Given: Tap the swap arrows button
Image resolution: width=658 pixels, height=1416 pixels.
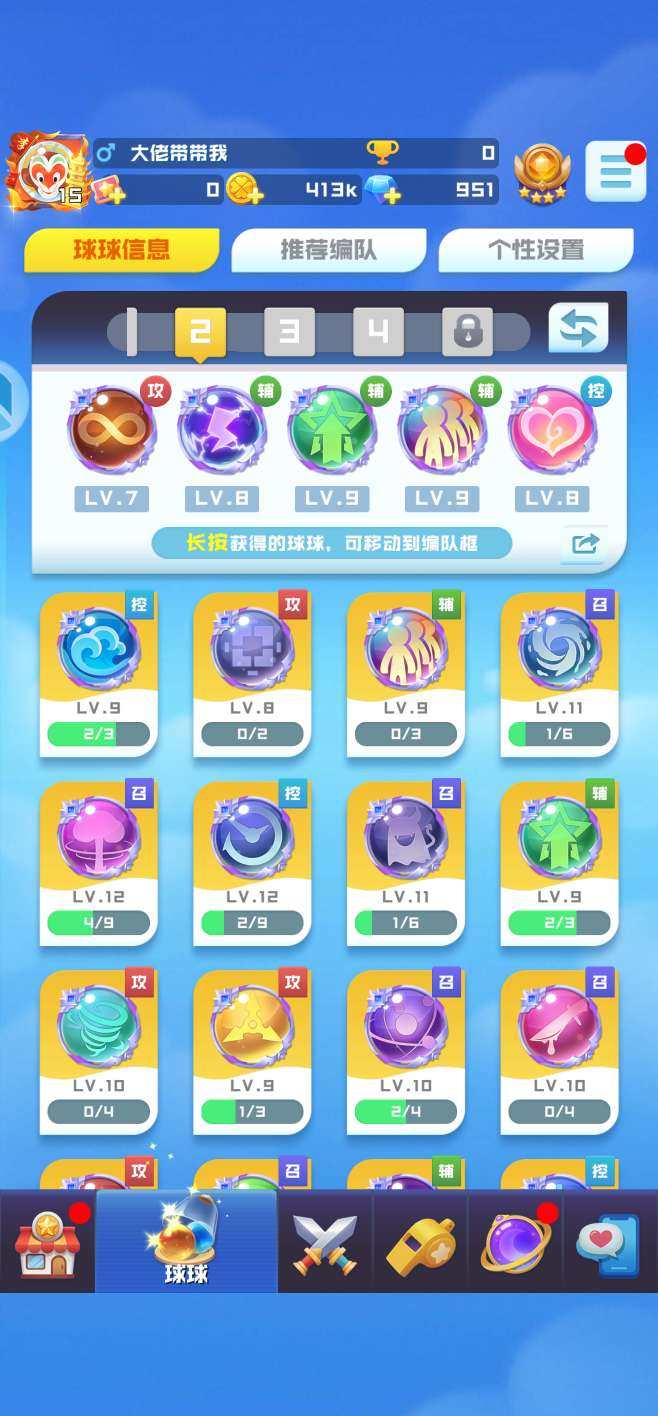Looking at the screenshot, I should pos(578,329).
